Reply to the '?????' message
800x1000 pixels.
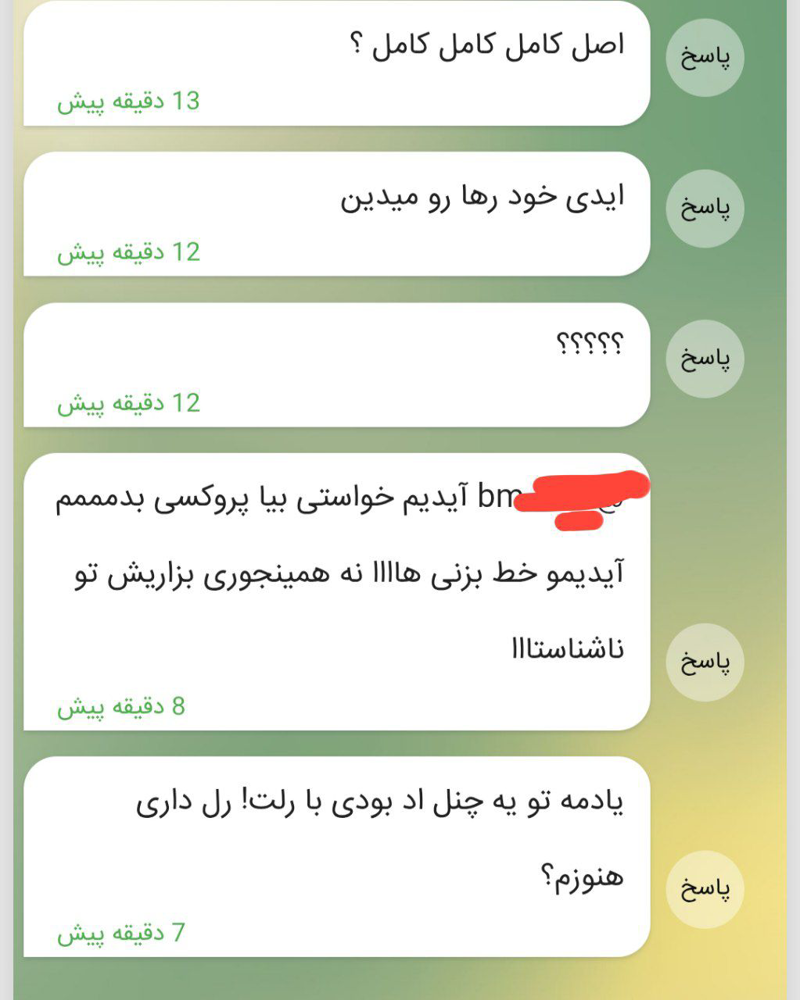pos(706,360)
